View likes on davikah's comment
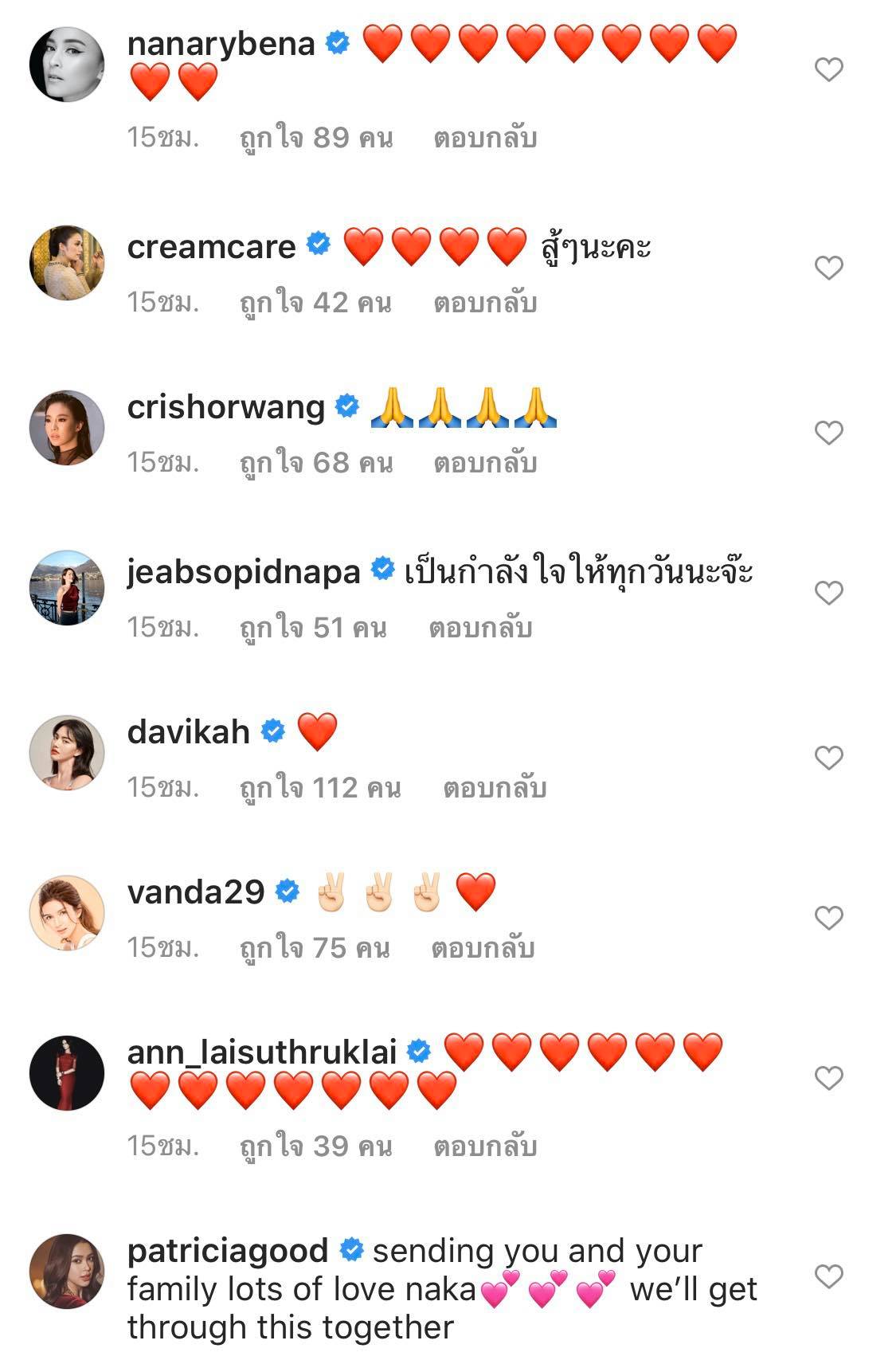The width and height of the screenshot is (896, 1360). [320, 789]
